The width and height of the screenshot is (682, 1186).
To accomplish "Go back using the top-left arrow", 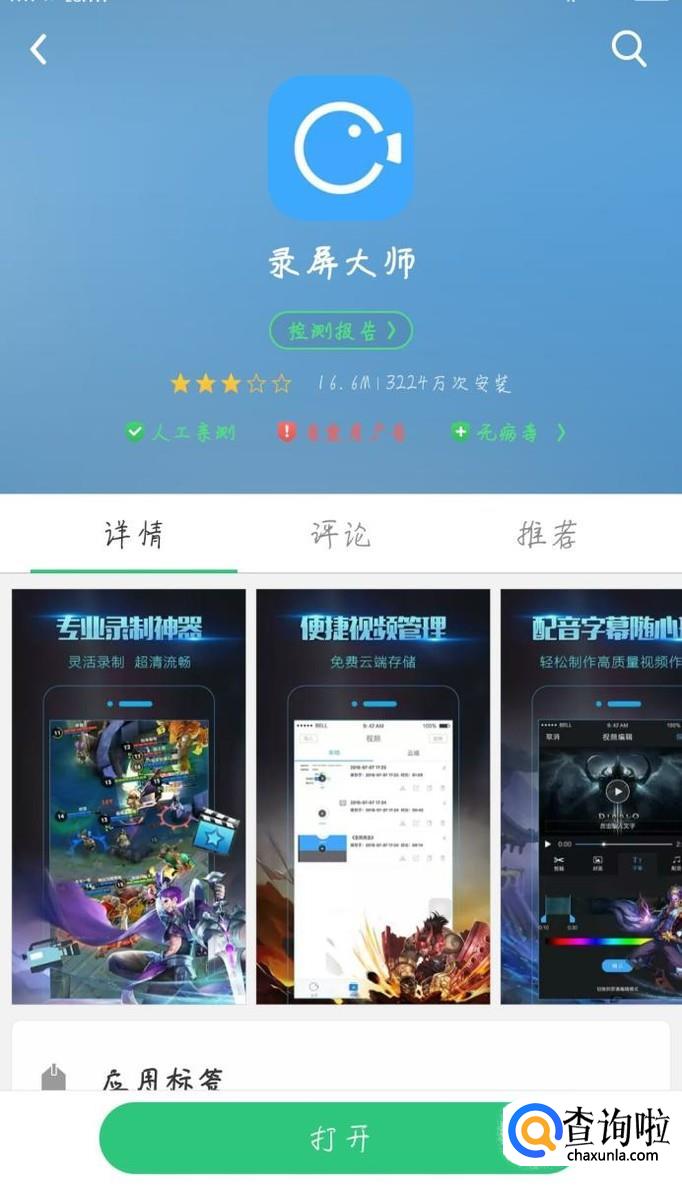I will pyautogui.click(x=39, y=49).
